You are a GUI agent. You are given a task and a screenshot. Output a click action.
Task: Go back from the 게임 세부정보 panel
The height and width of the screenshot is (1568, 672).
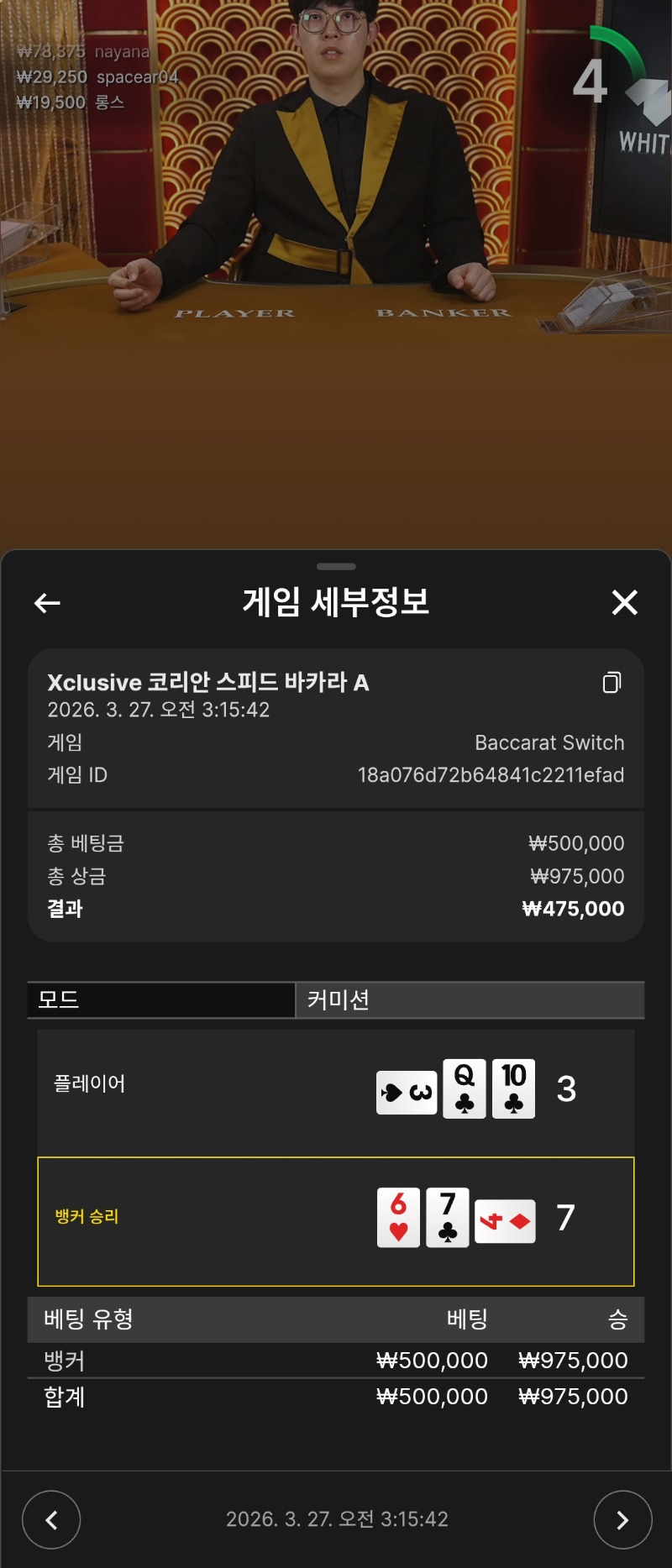coord(47,602)
